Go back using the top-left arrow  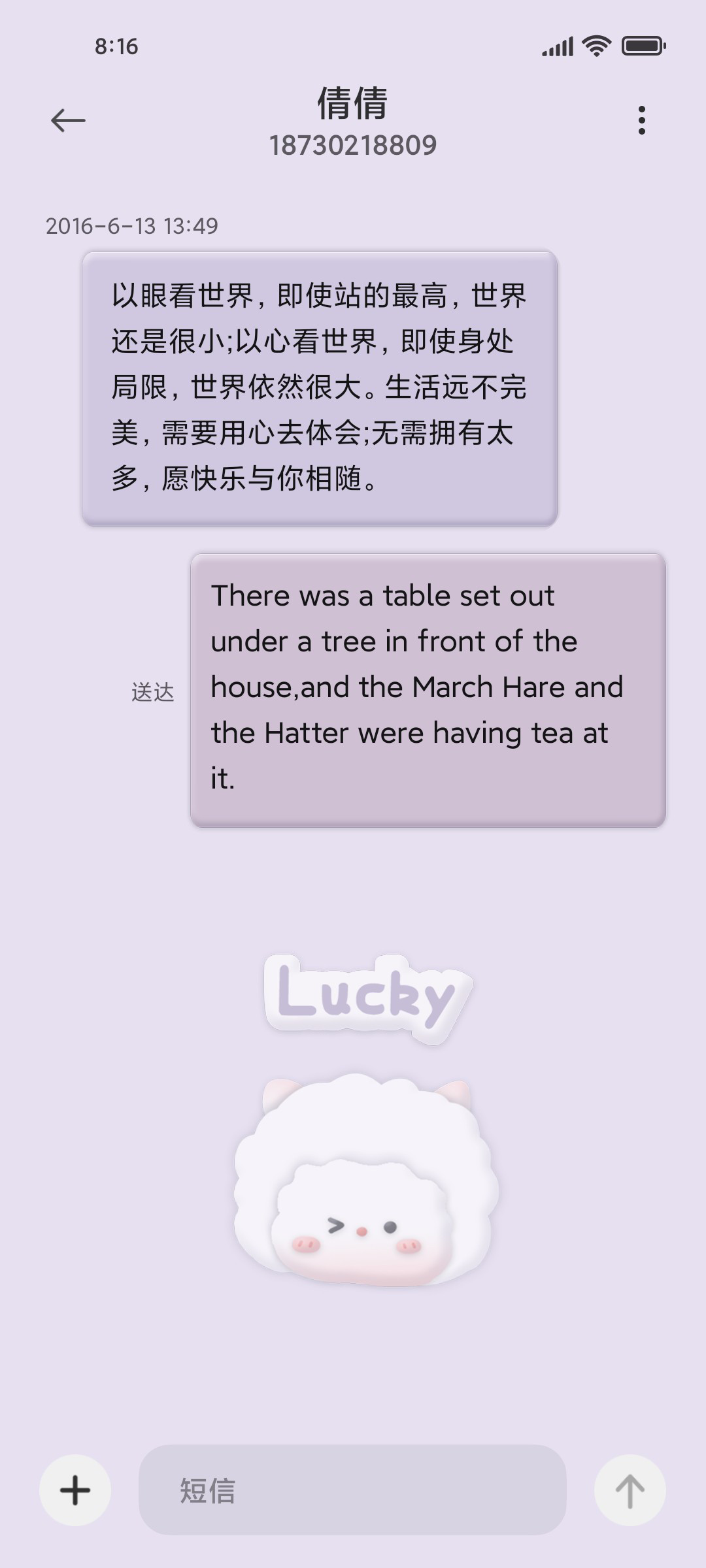(68, 121)
